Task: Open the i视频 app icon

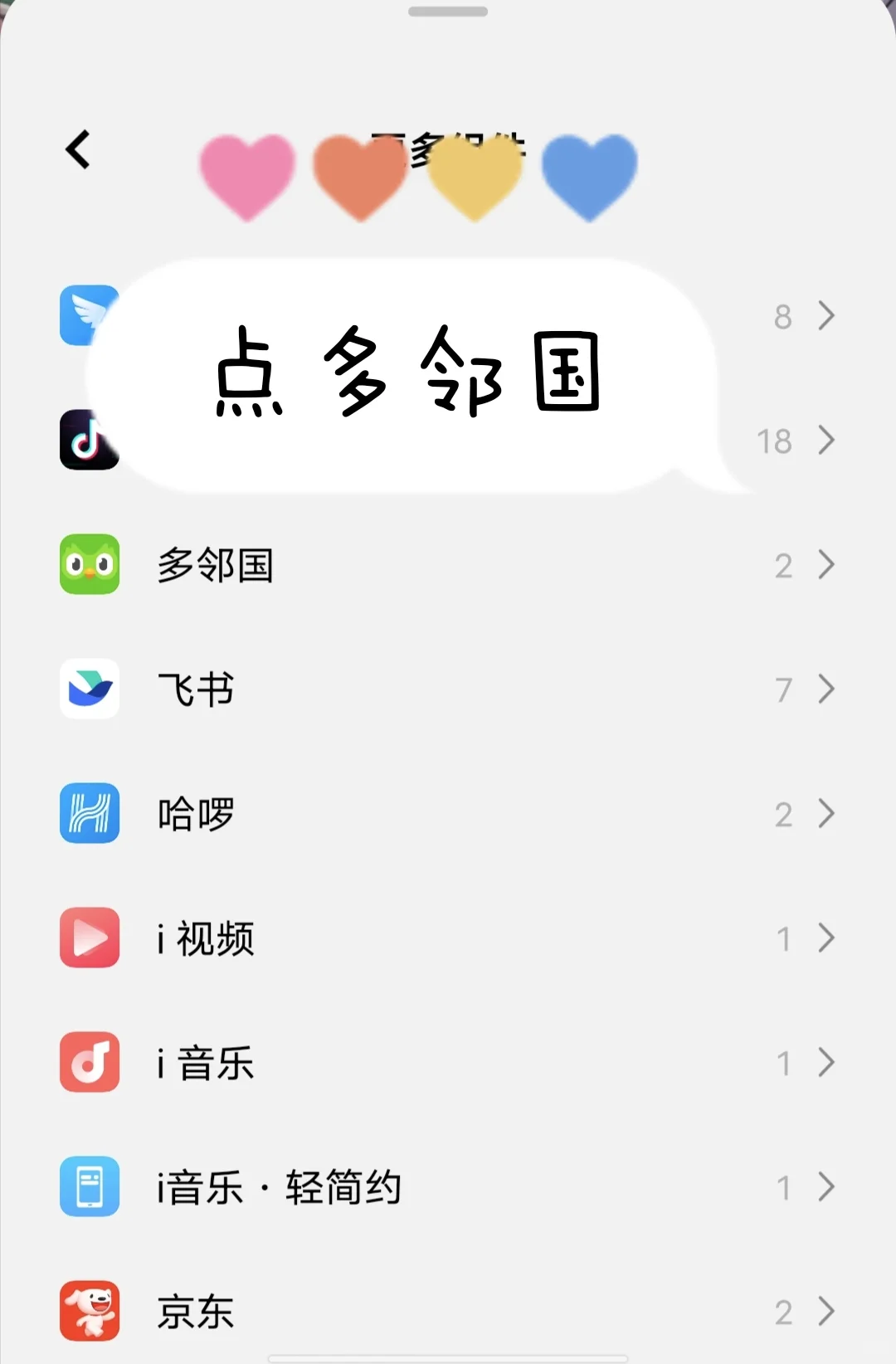Action: (90, 938)
